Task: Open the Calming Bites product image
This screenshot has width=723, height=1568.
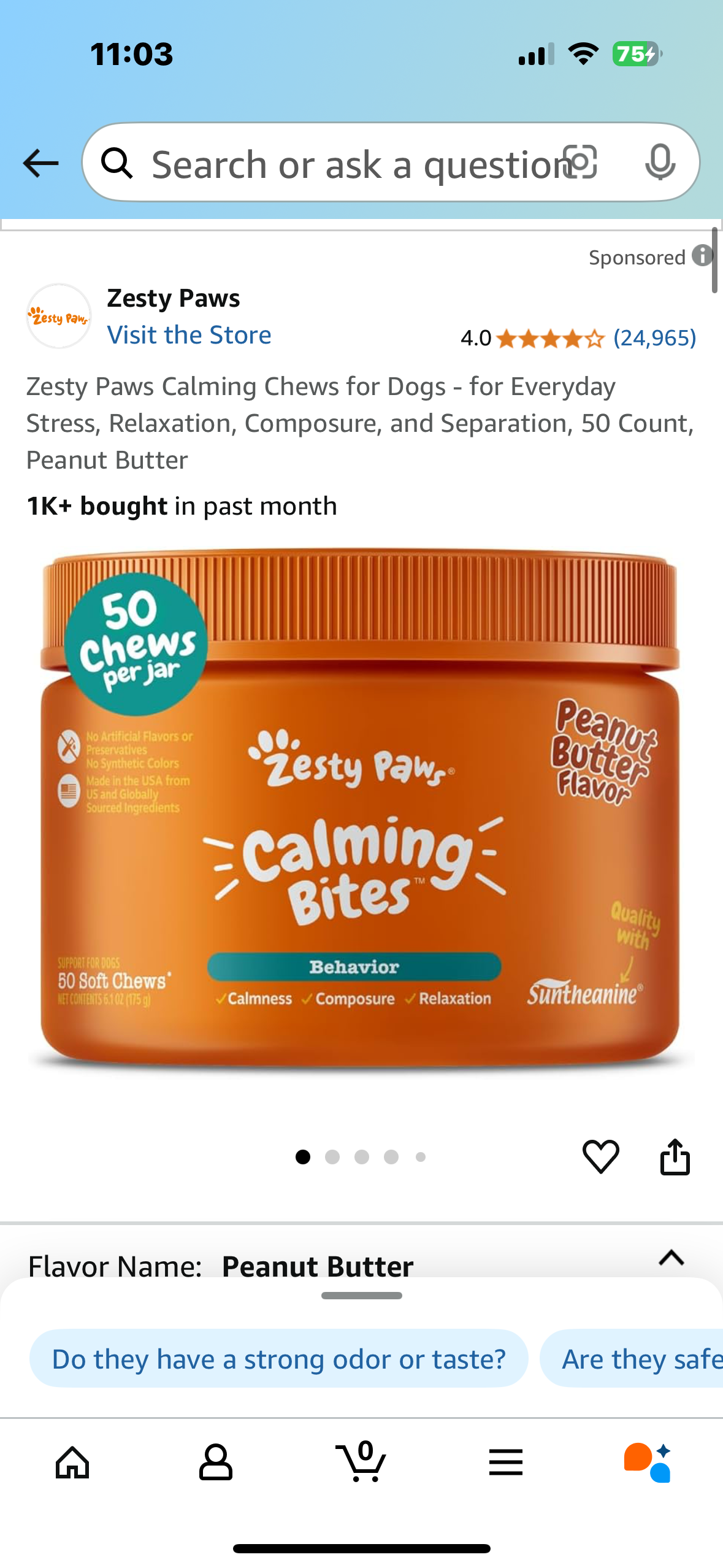Action: pyautogui.click(x=361, y=810)
